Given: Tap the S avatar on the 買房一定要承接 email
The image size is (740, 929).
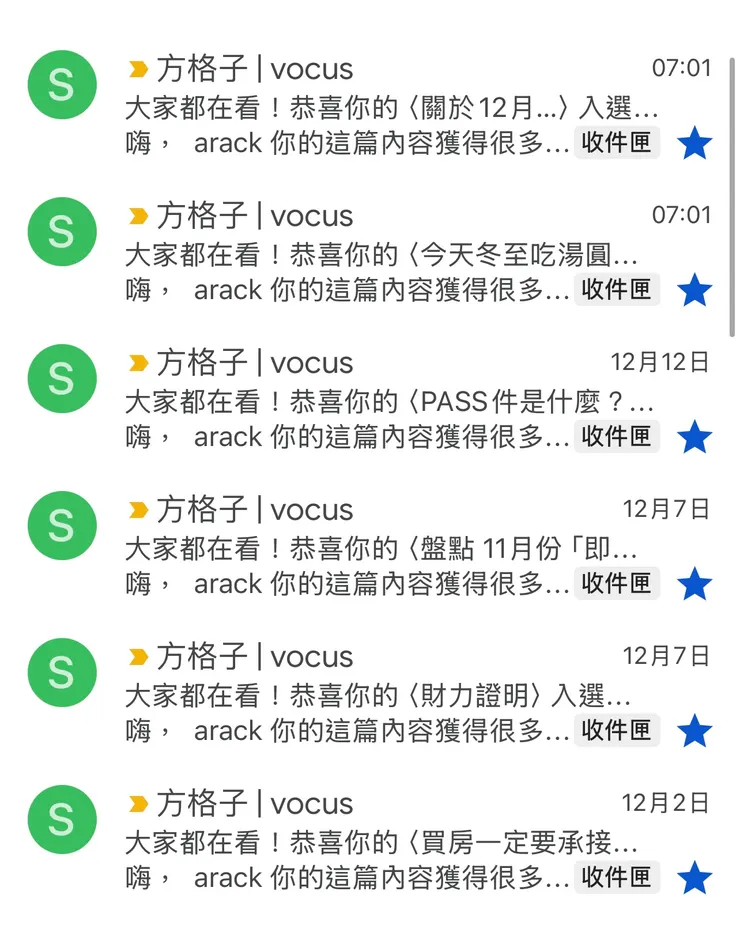Looking at the screenshot, I should point(61,819).
